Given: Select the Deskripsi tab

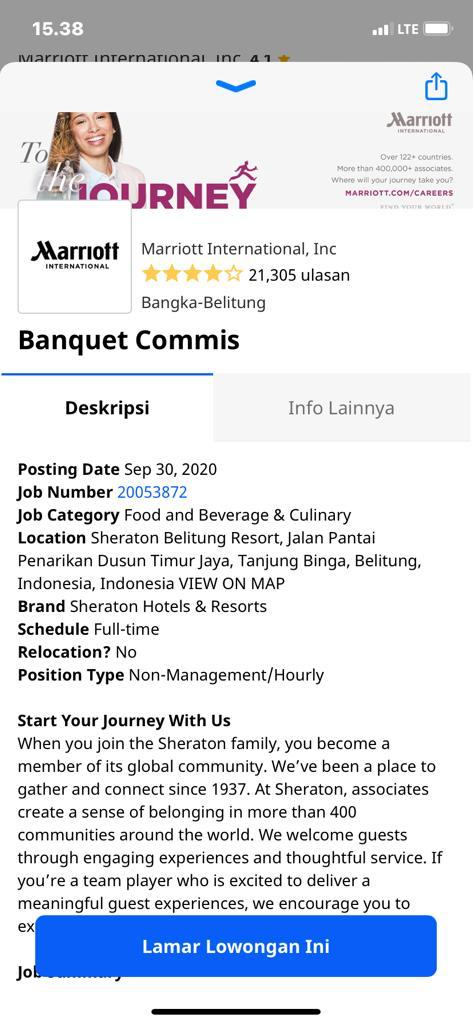Looking at the screenshot, I should pos(107,408).
